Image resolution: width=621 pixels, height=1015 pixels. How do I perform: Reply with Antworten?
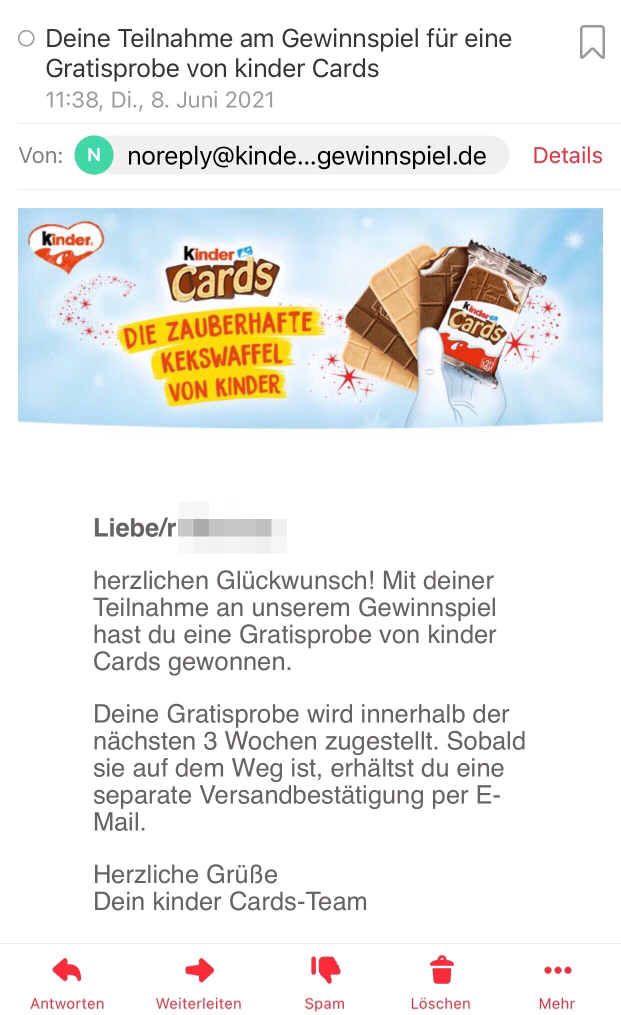click(67, 983)
